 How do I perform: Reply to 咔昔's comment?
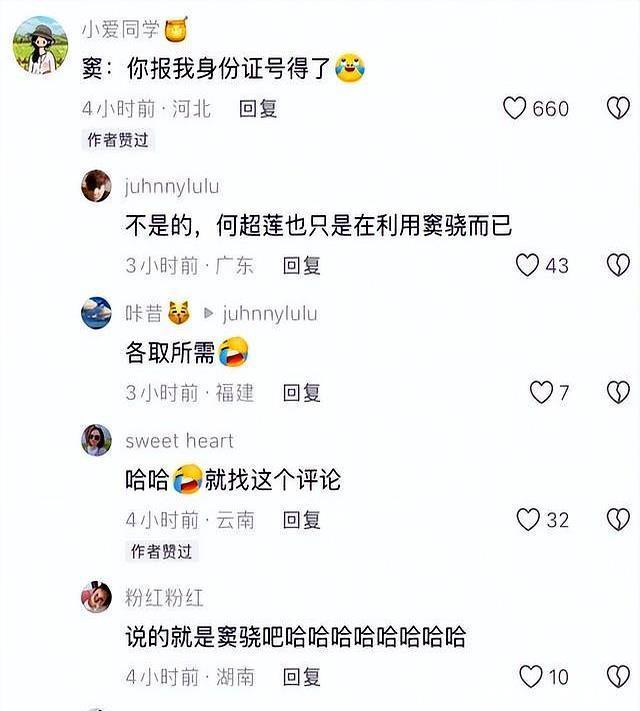(301, 392)
